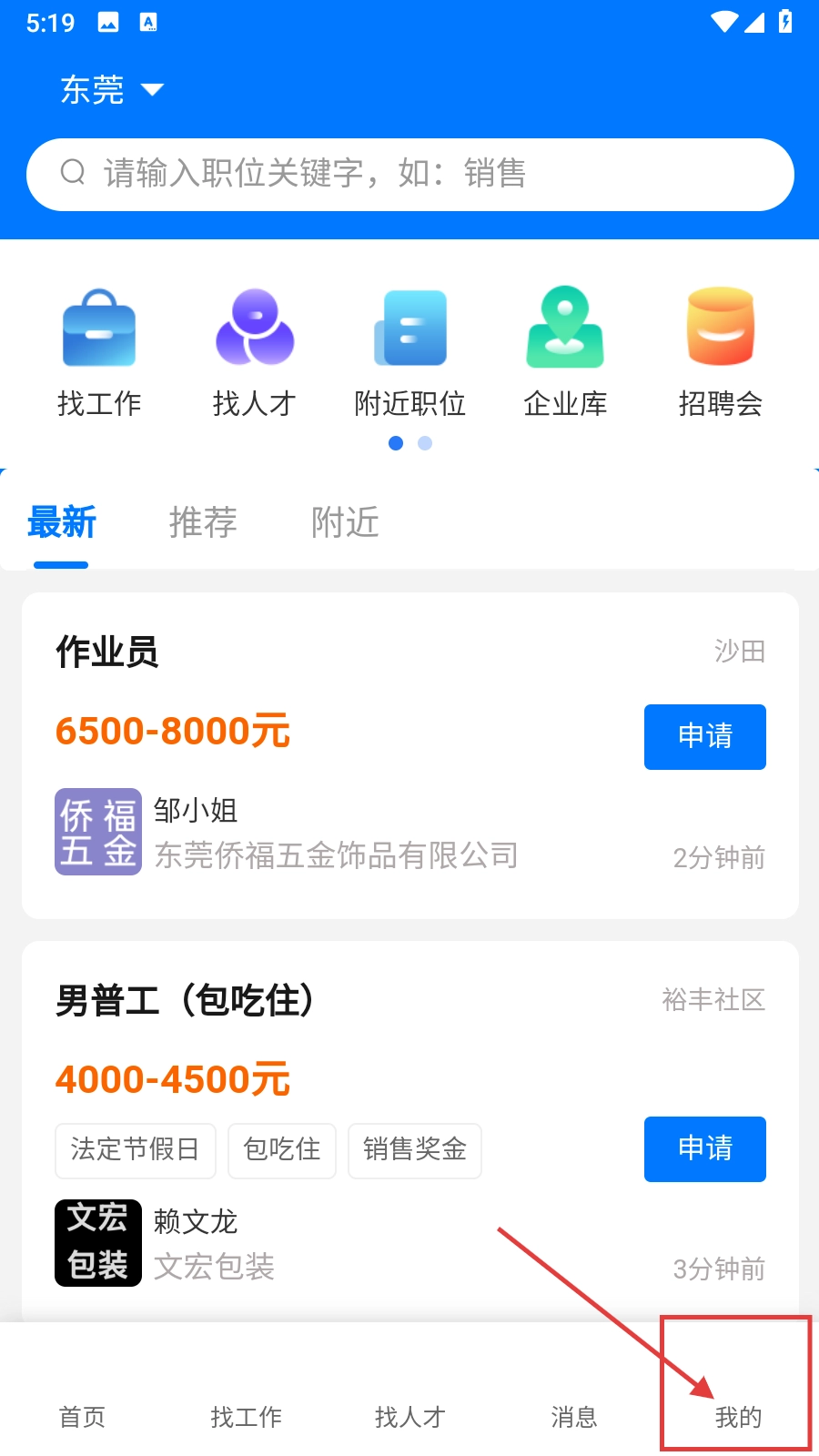Open 找工作 in the bottom navigation
The width and height of the screenshot is (819, 1456).
click(x=246, y=1416)
